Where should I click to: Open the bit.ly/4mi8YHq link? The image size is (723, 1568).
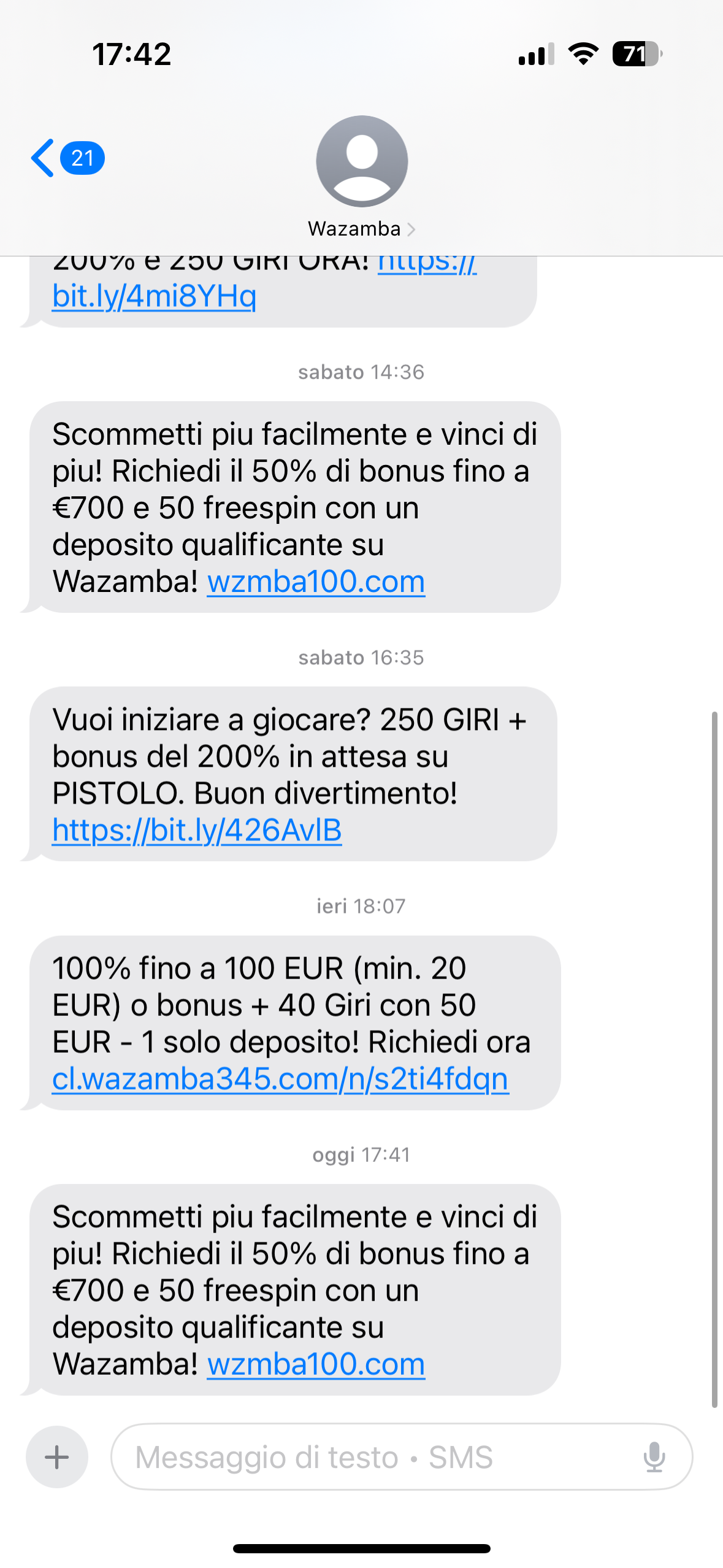click(154, 296)
